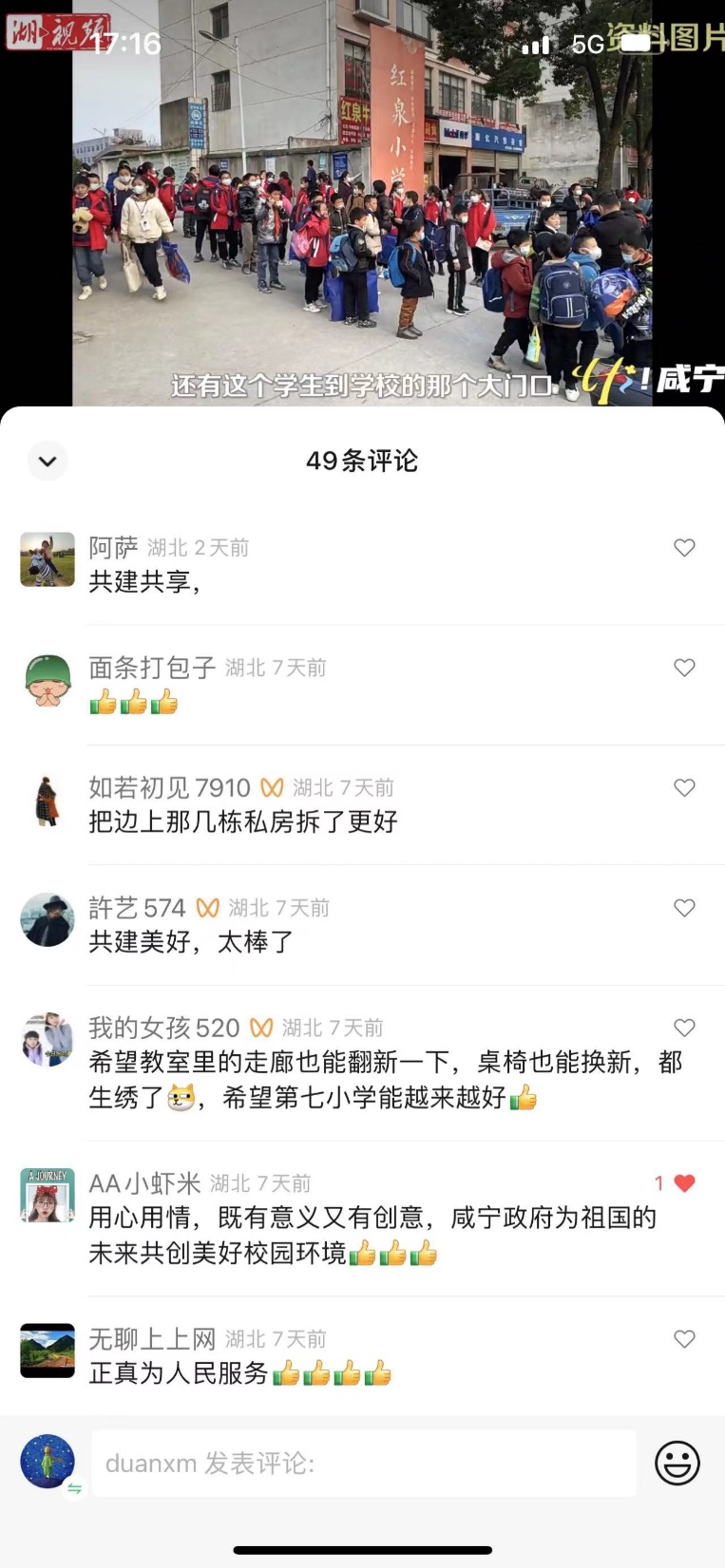The width and height of the screenshot is (725, 1568).
Task: Open 我的女孩520's avatar
Action: click(48, 1040)
